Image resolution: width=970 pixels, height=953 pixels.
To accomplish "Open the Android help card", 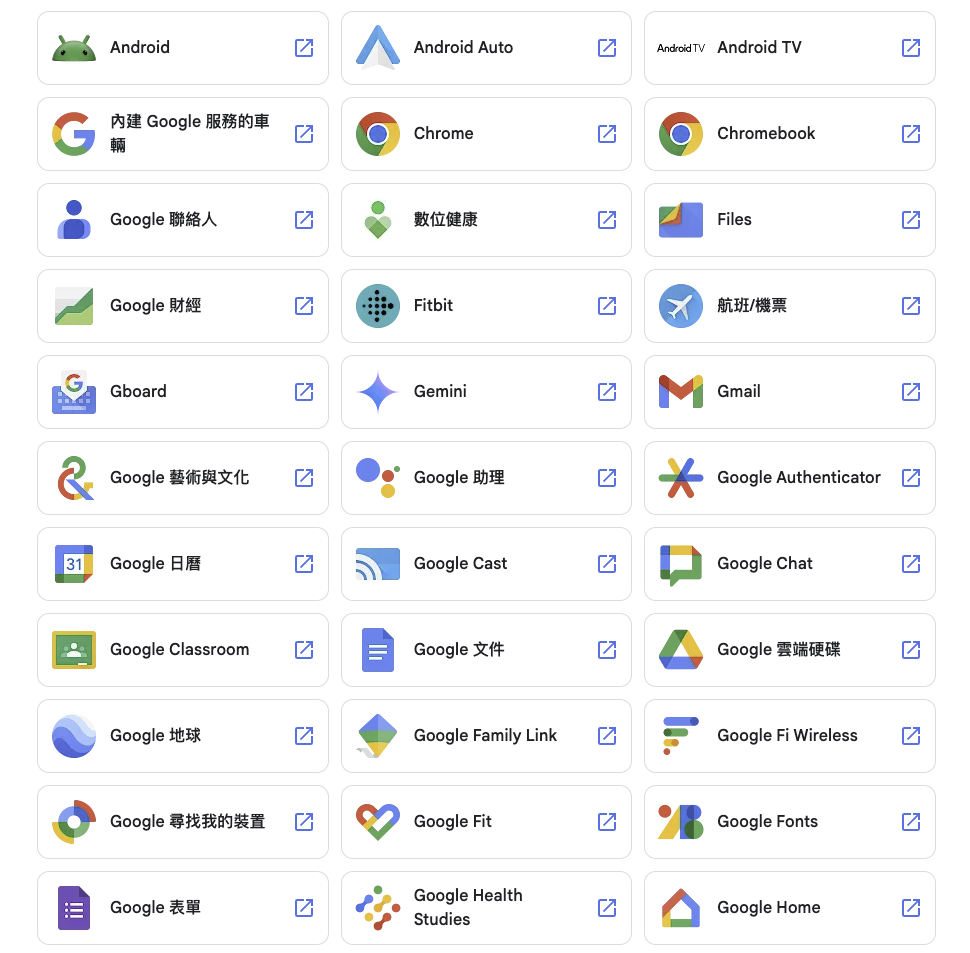I will (182, 48).
